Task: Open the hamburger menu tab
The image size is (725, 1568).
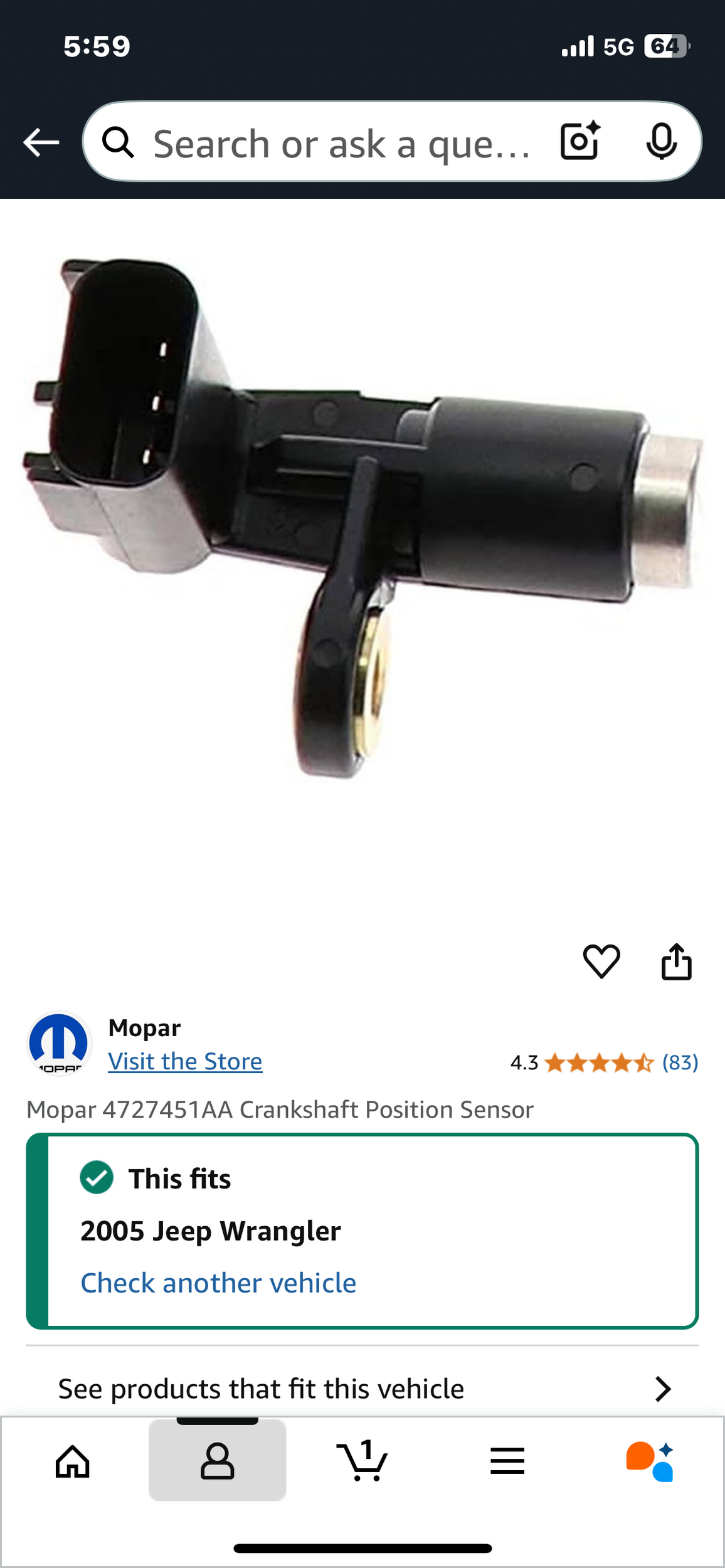Action: [507, 1461]
